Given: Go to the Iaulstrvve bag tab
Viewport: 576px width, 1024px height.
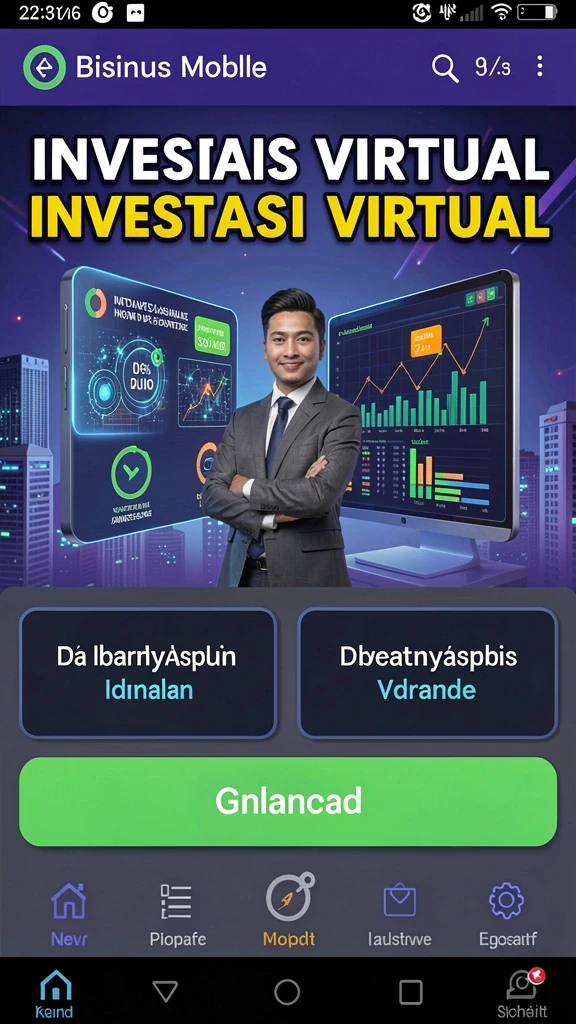Looking at the screenshot, I should [399, 914].
